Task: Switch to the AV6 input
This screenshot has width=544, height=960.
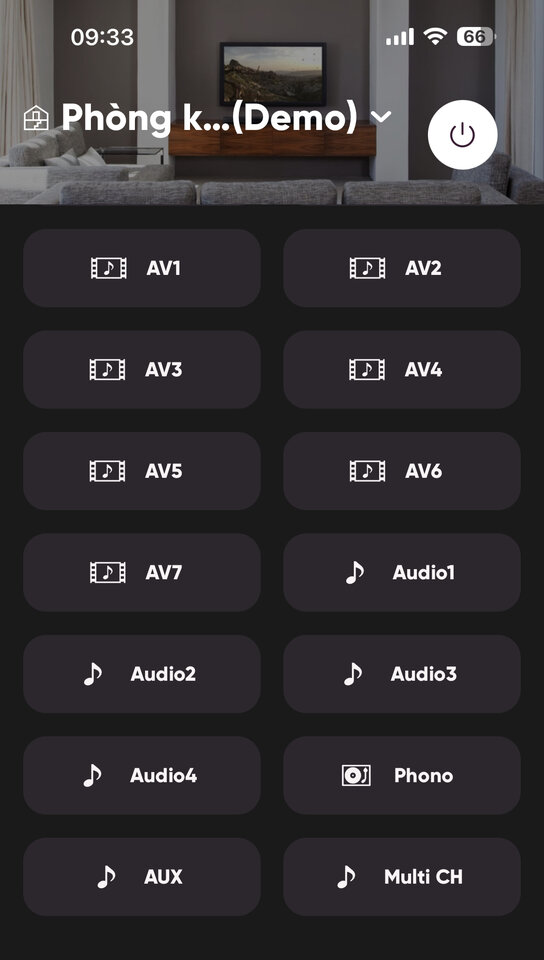Action: click(402, 471)
